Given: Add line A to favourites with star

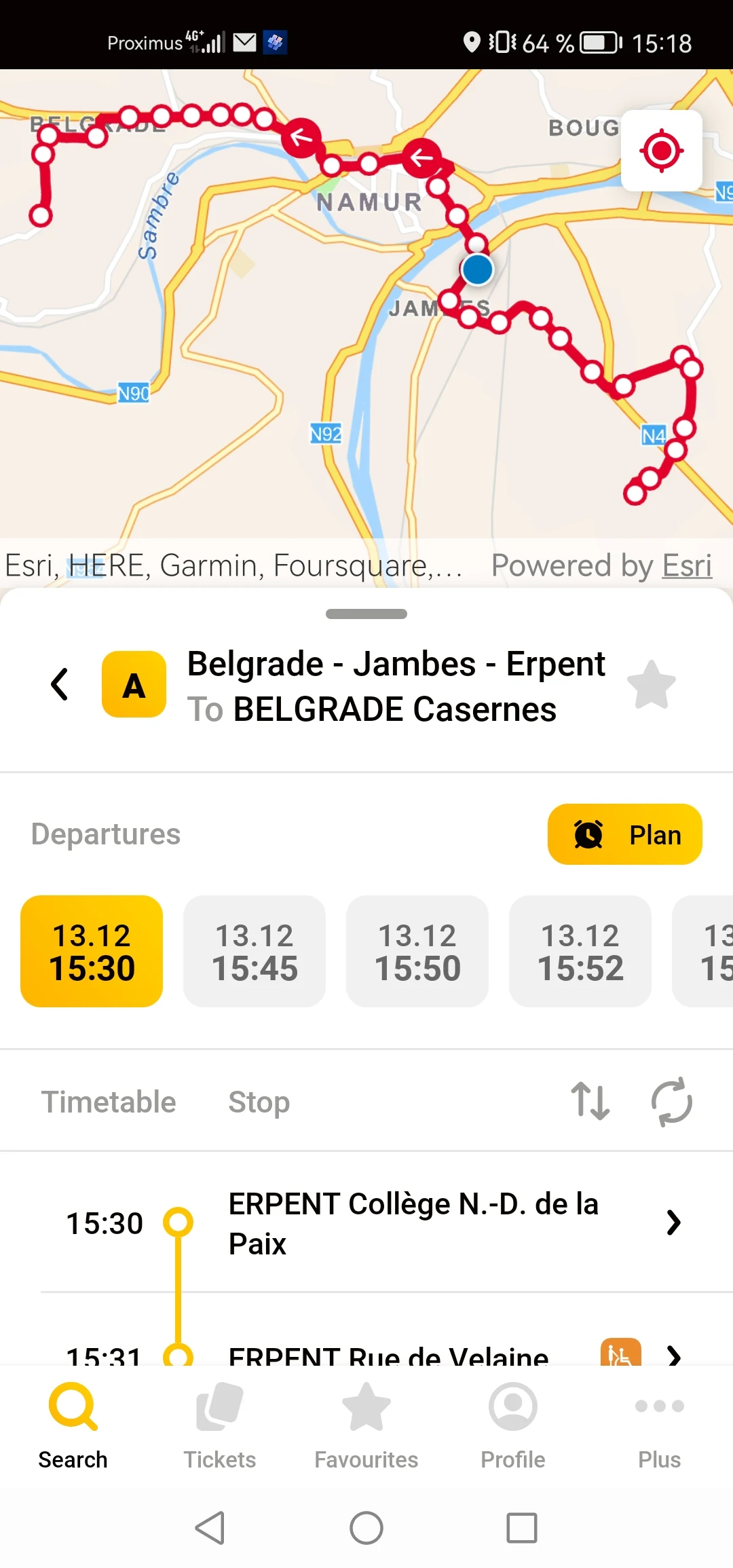Looking at the screenshot, I should [652, 684].
